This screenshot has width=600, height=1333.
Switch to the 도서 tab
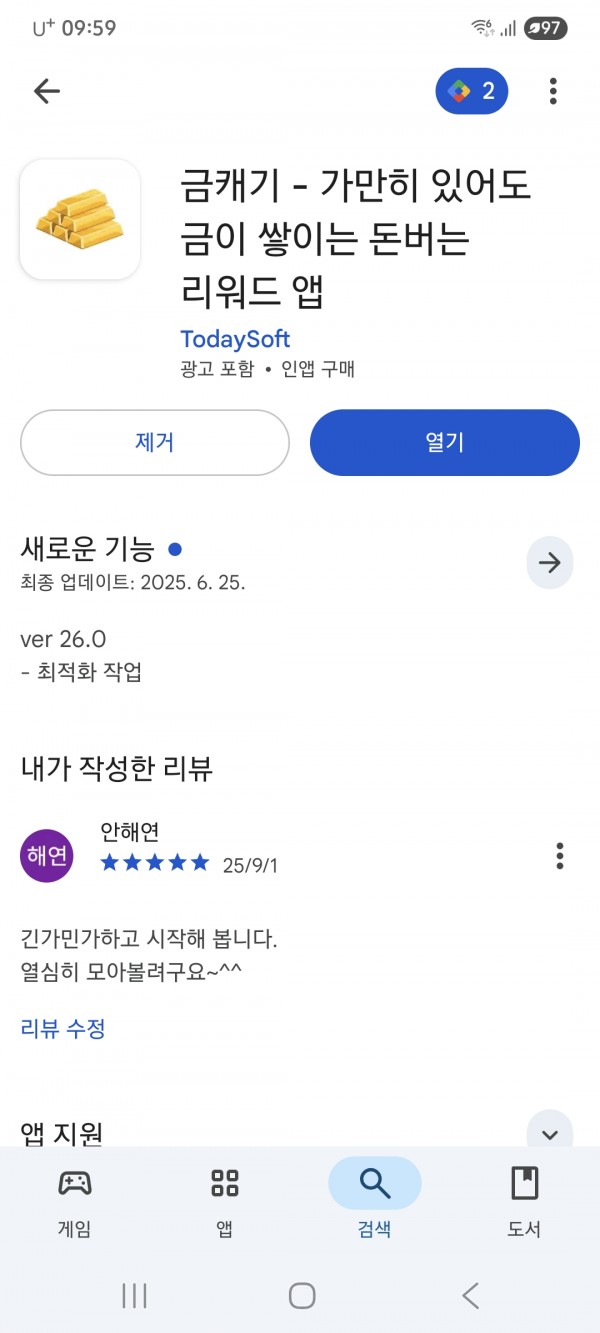click(524, 1202)
